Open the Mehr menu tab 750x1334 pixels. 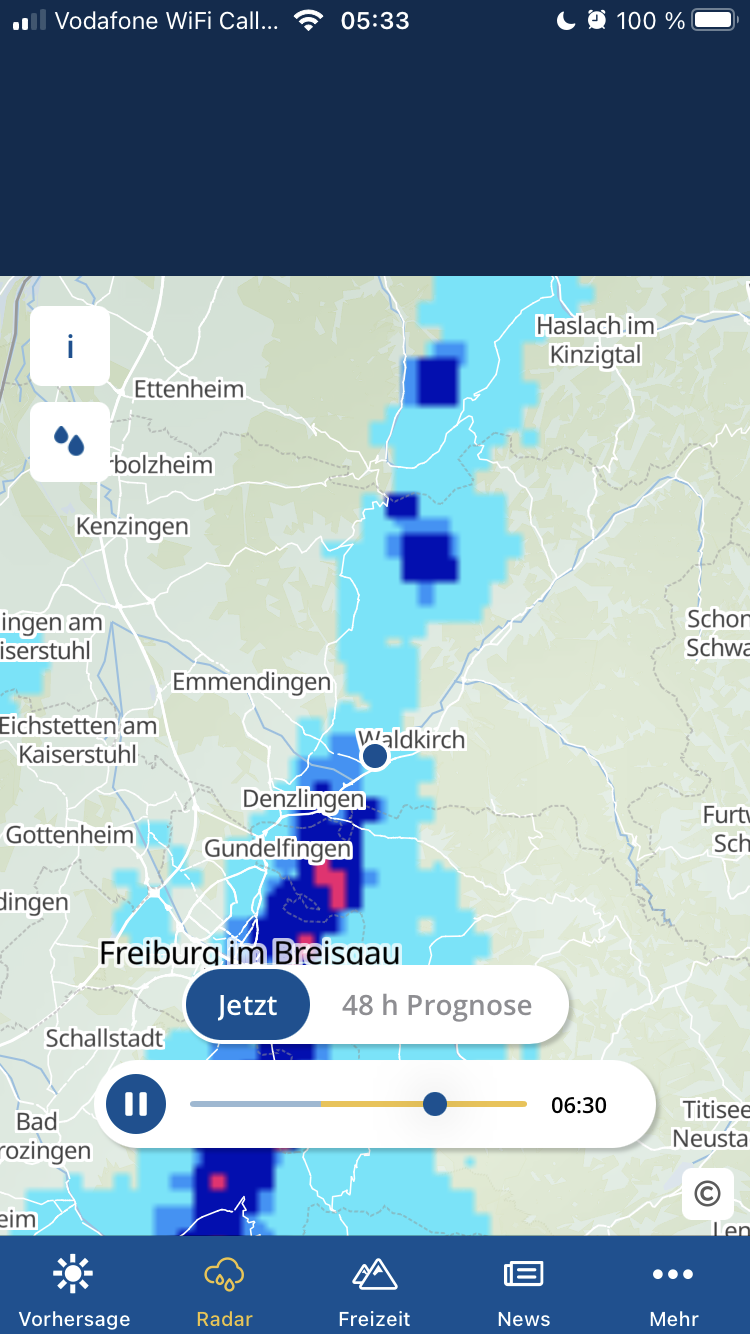[x=674, y=1290]
